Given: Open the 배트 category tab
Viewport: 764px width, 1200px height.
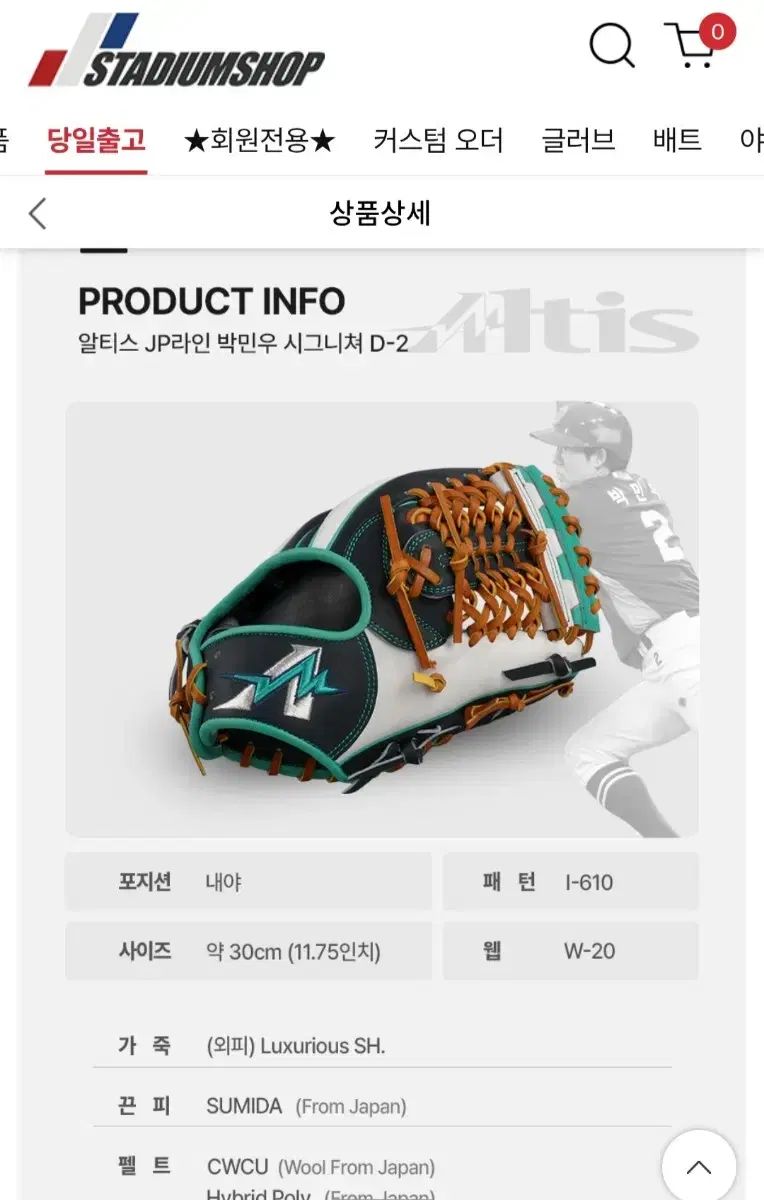Looking at the screenshot, I should pyautogui.click(x=677, y=139).
